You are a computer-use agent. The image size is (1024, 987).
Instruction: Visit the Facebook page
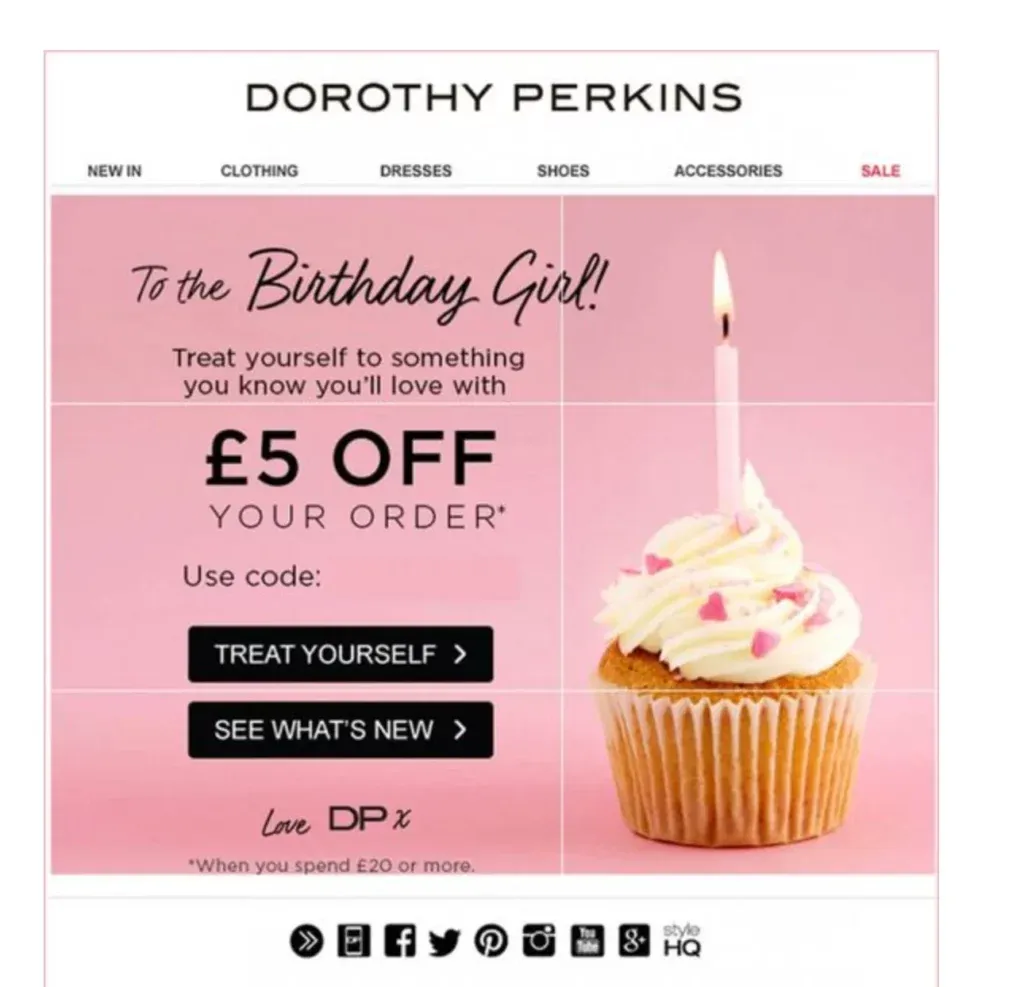pyautogui.click(x=399, y=941)
